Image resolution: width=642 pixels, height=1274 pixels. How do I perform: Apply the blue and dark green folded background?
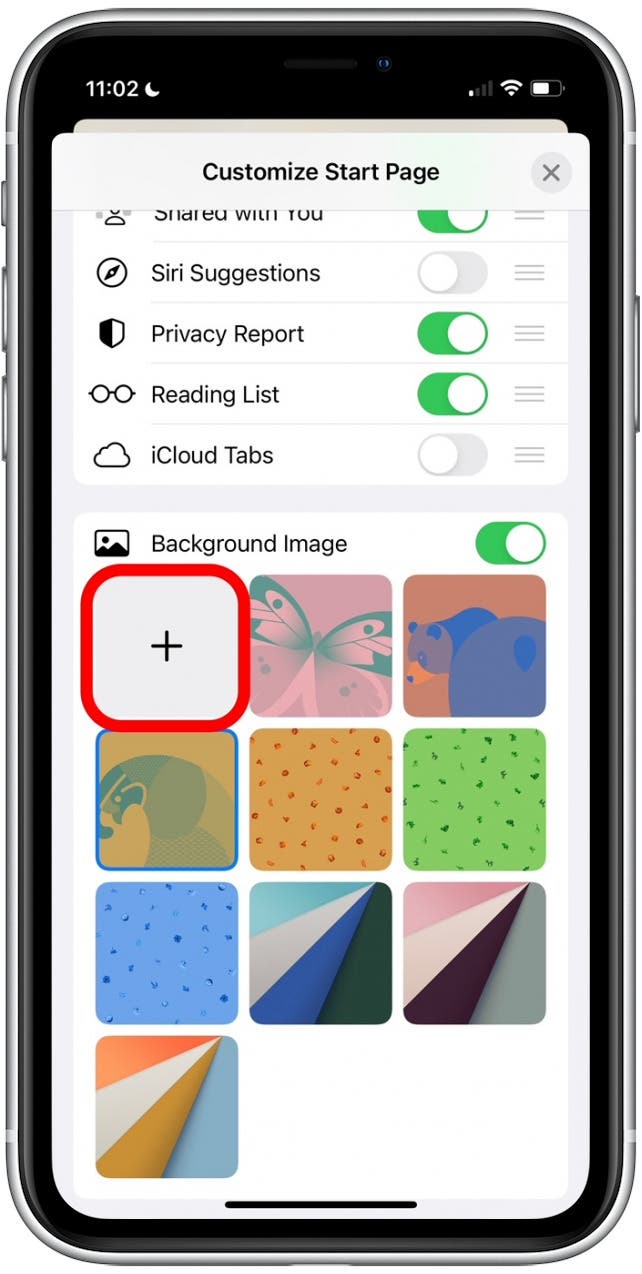[x=320, y=953]
